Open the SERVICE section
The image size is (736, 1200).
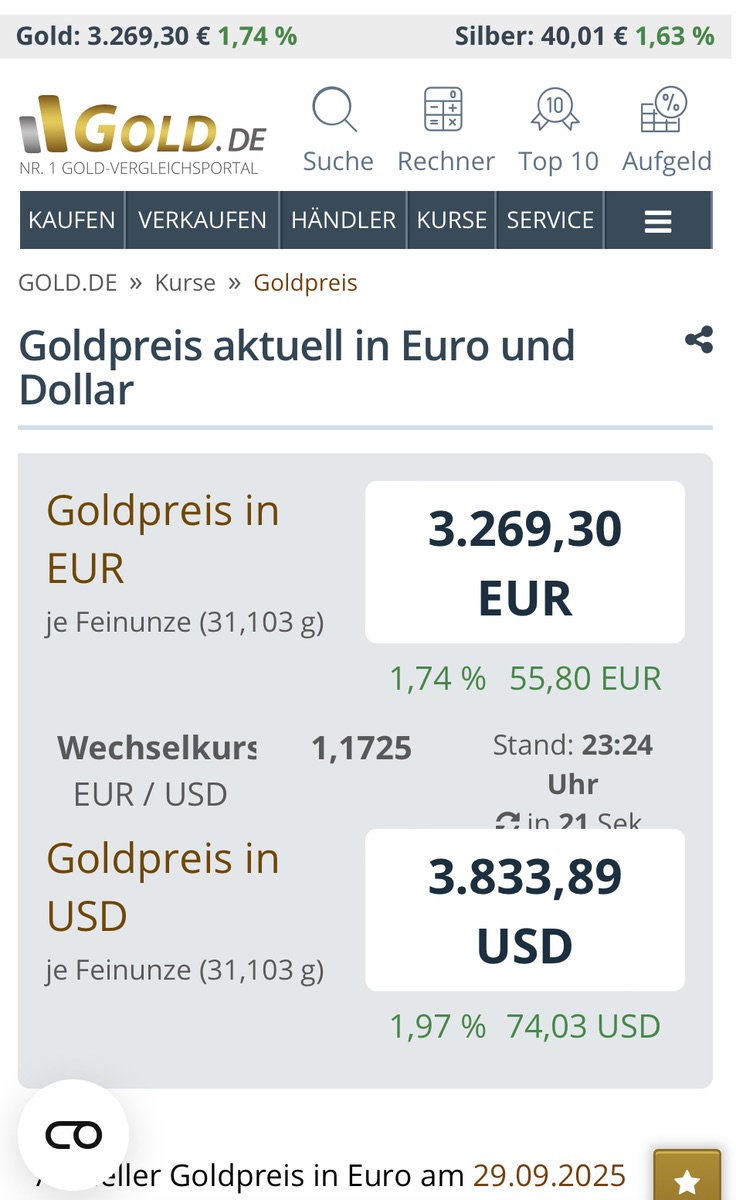coord(550,220)
